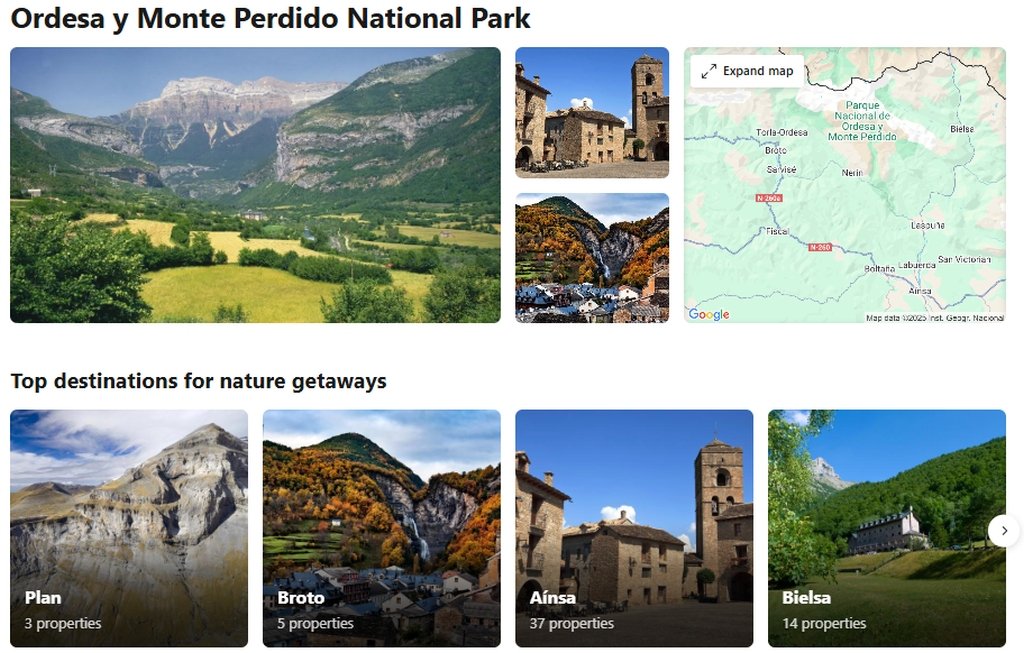The height and width of the screenshot is (653, 1024).
Task: Expand the map of the park
Action: (747, 71)
